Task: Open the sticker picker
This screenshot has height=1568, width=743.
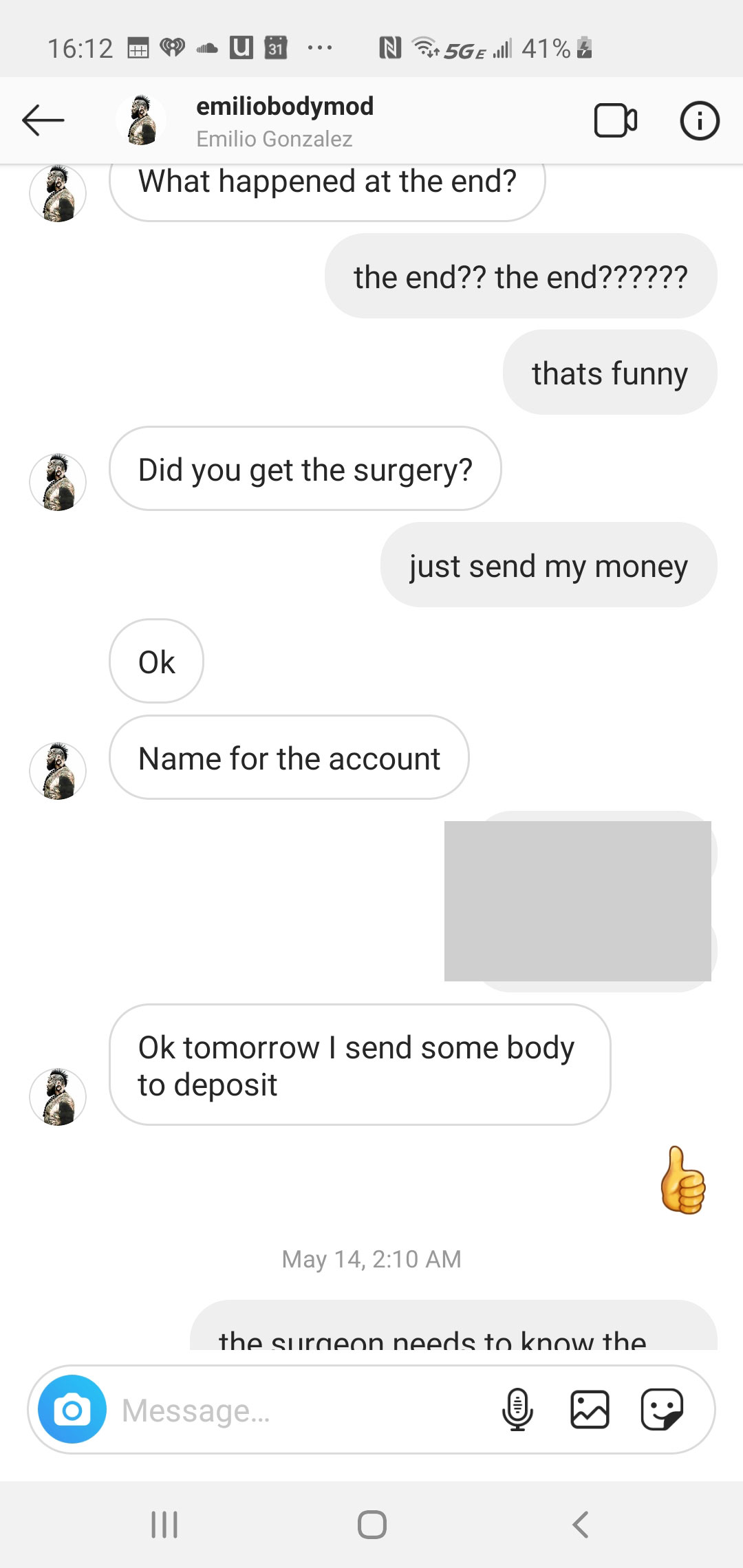Action: 662,1410
